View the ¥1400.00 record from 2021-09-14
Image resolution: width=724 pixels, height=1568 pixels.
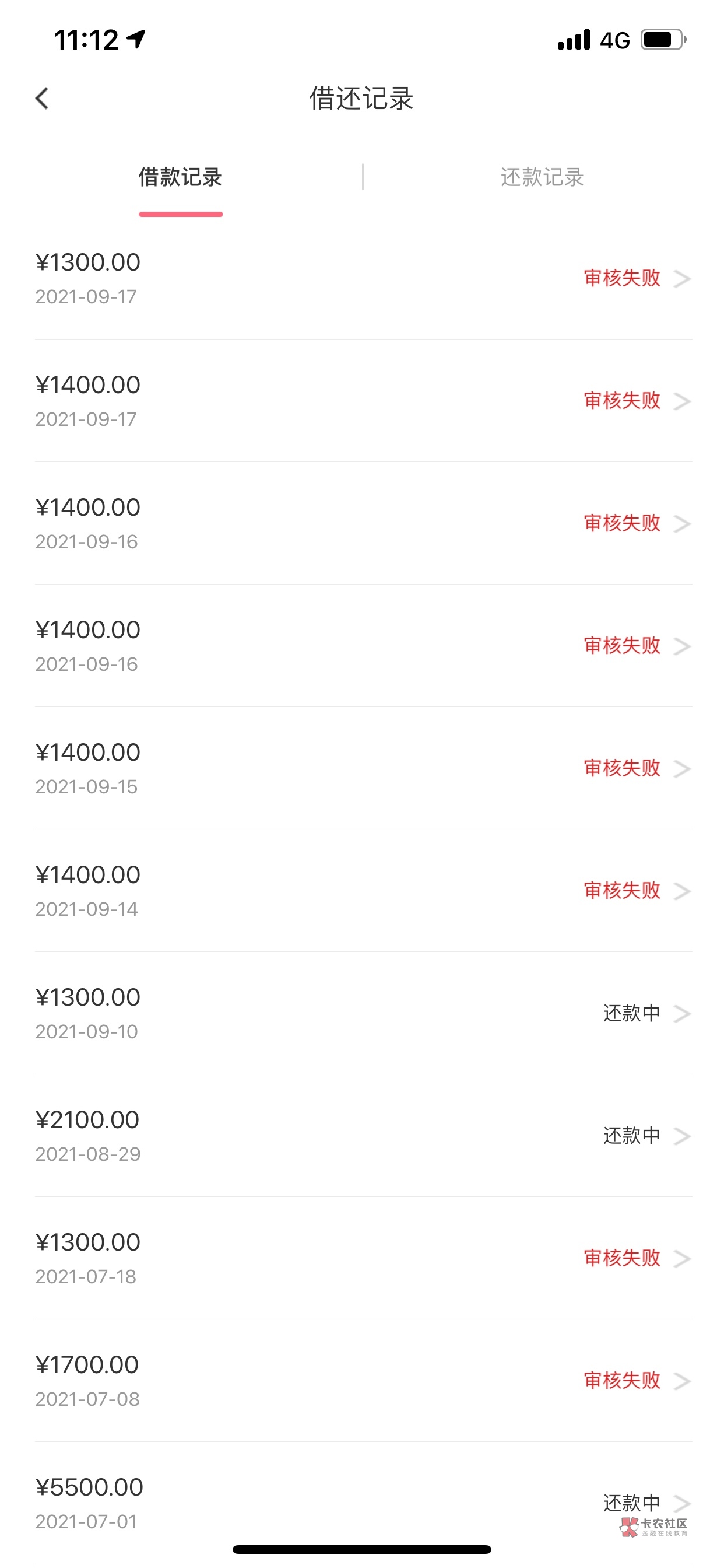363,891
